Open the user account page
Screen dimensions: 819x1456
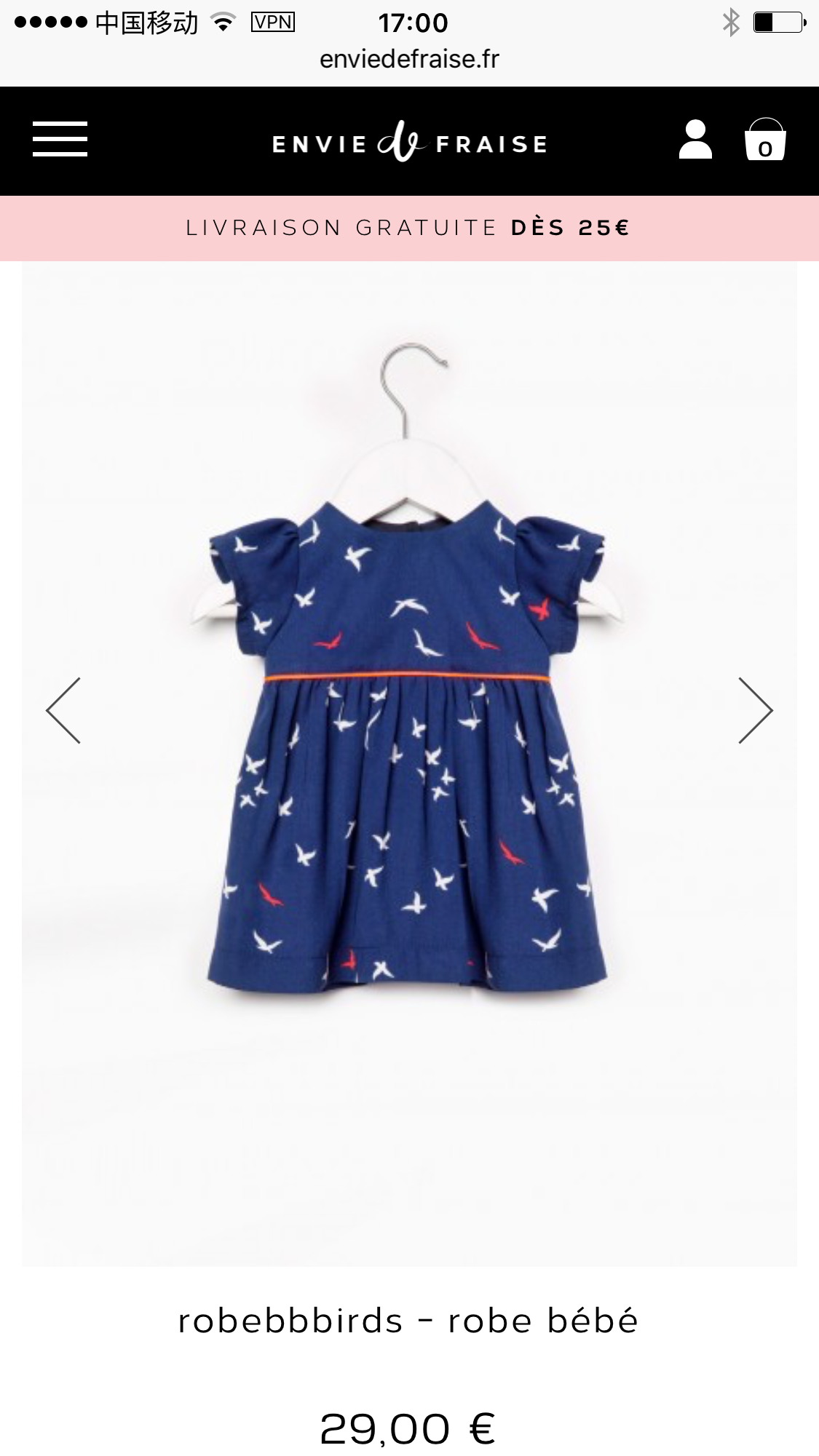click(695, 140)
